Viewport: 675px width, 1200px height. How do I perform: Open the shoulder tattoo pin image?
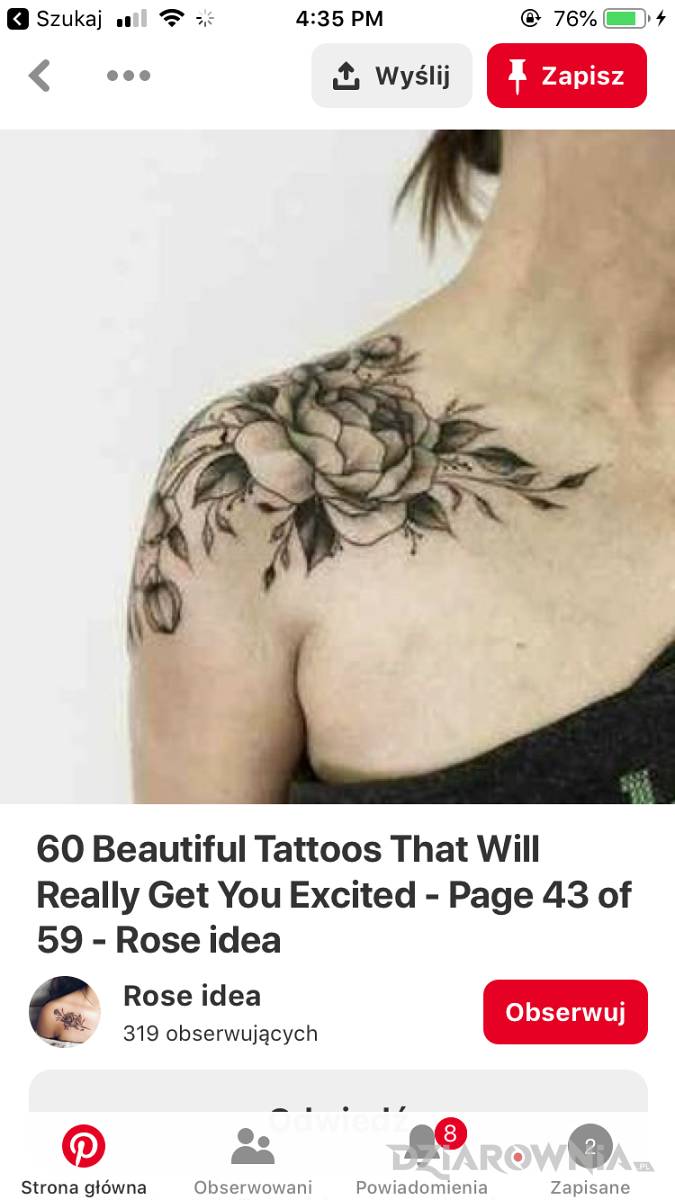(337, 466)
